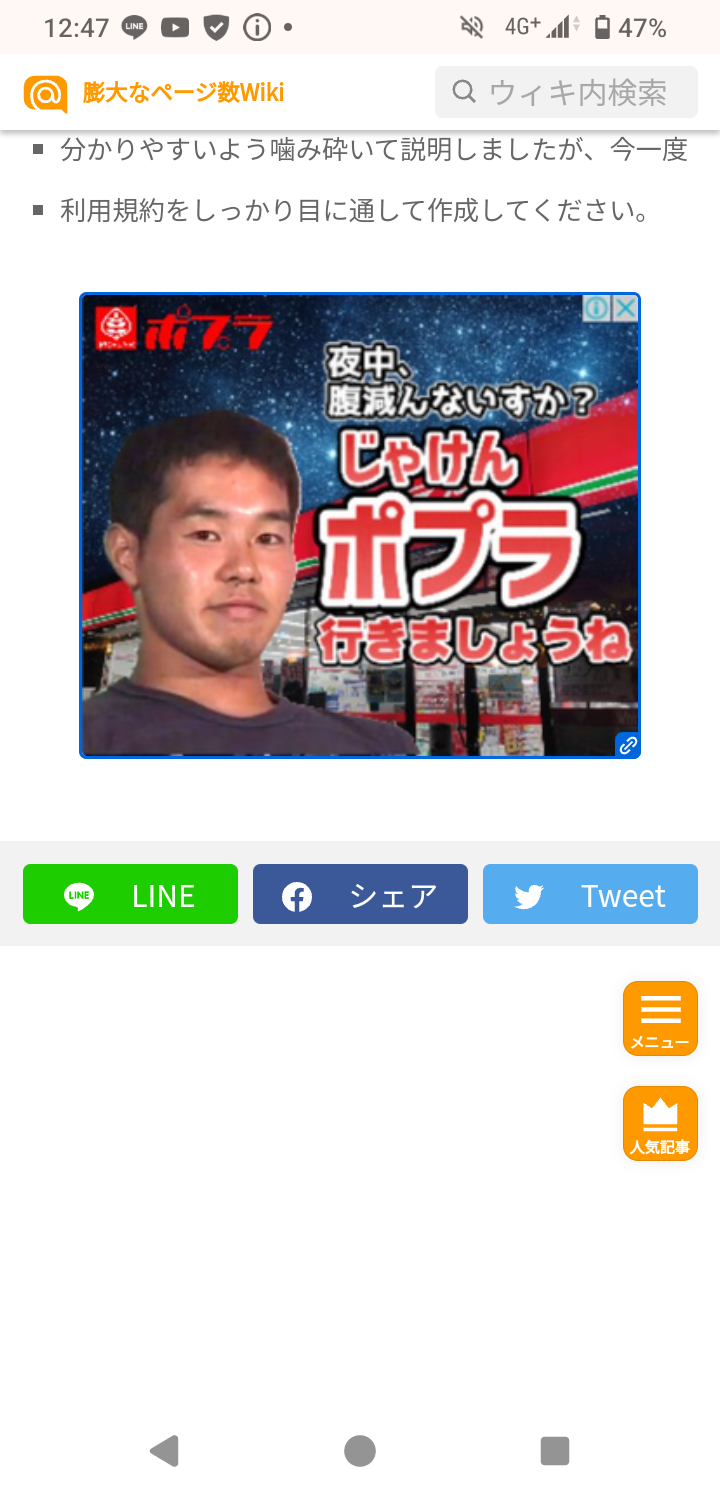Open the ポプラ advertisement banner

(x=360, y=525)
